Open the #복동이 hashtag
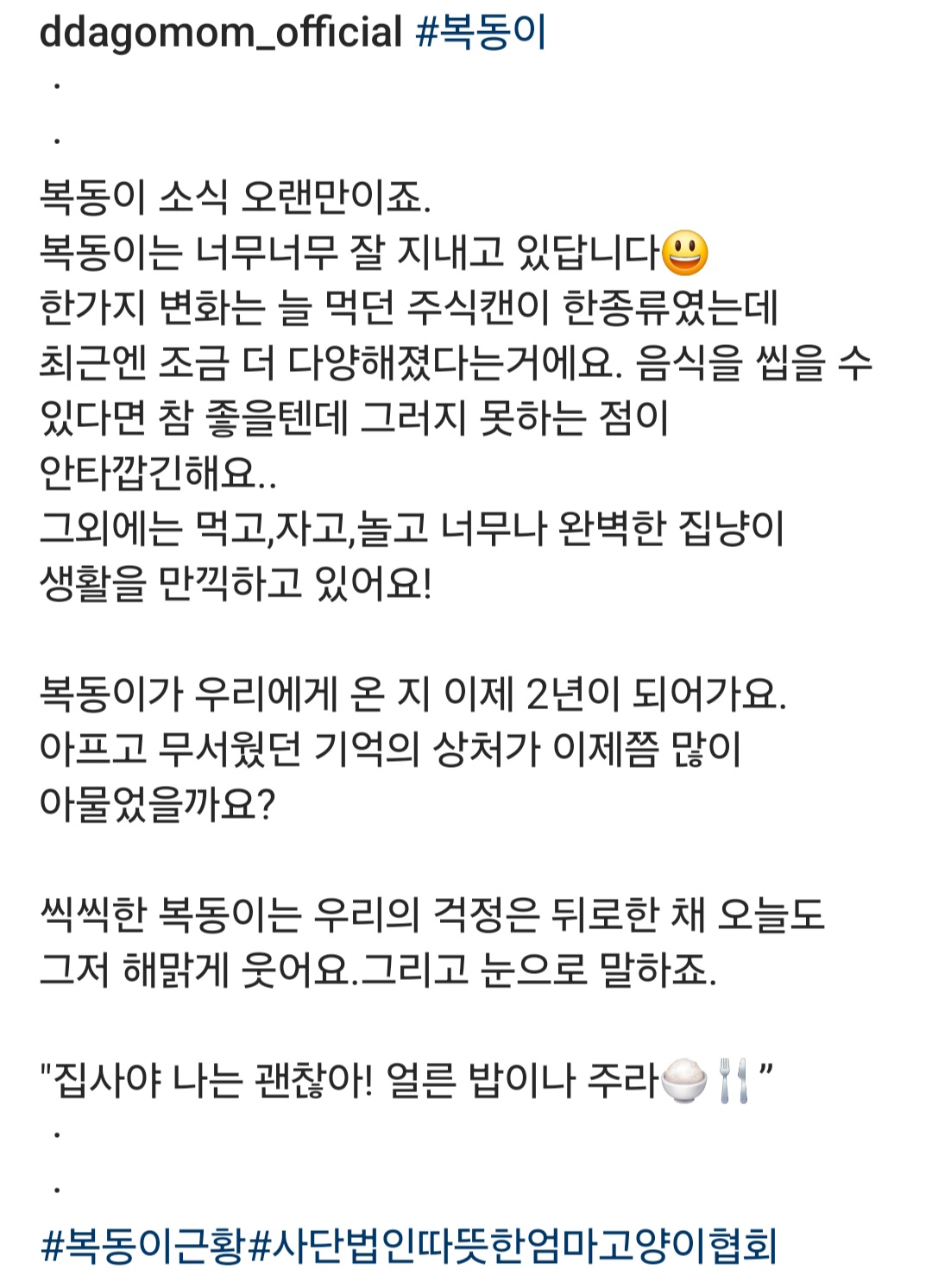This screenshot has height=1288, width=932. coord(481,33)
